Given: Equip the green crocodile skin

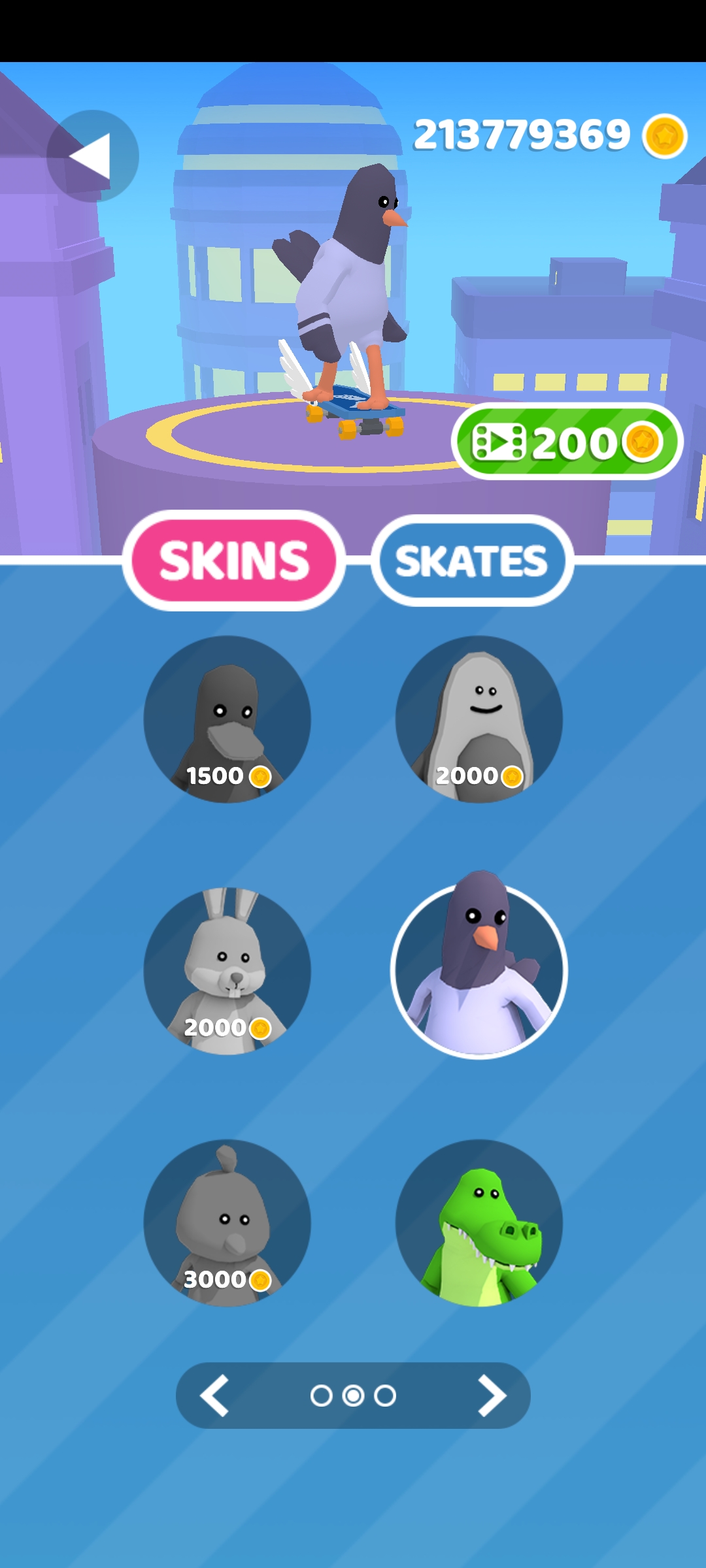Looking at the screenshot, I should point(479,1223).
